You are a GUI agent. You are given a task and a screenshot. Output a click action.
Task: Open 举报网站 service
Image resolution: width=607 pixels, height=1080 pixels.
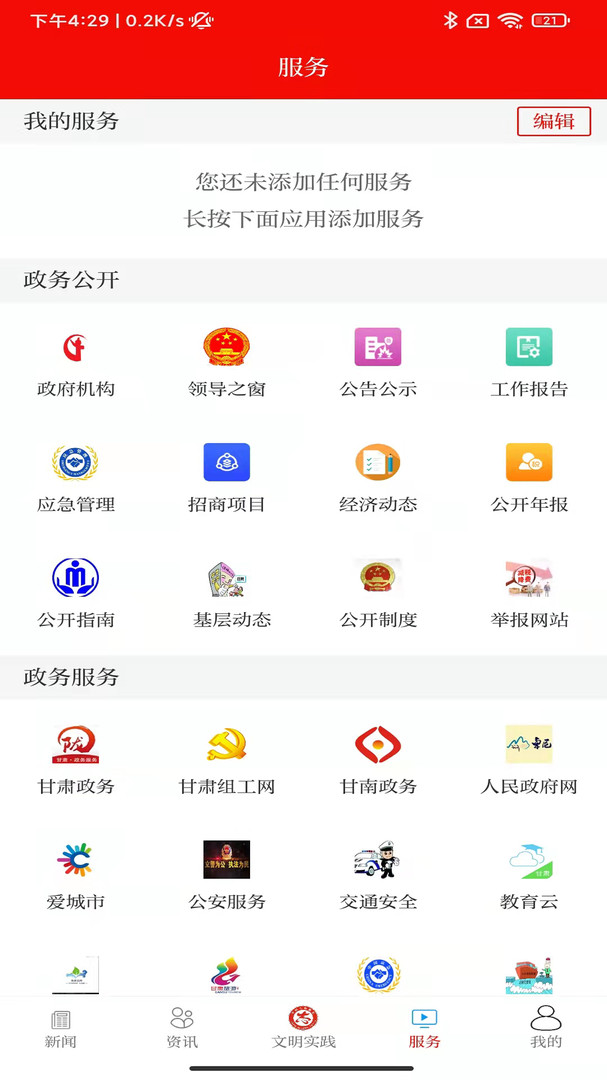(x=529, y=592)
